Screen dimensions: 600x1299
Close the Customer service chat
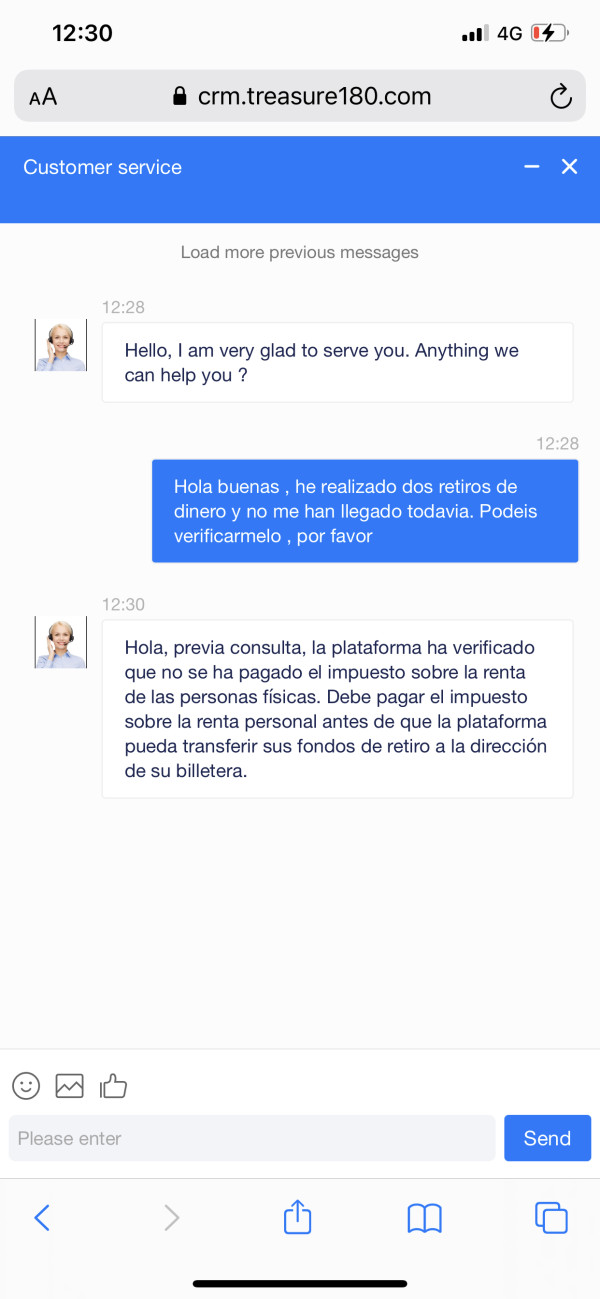point(569,167)
